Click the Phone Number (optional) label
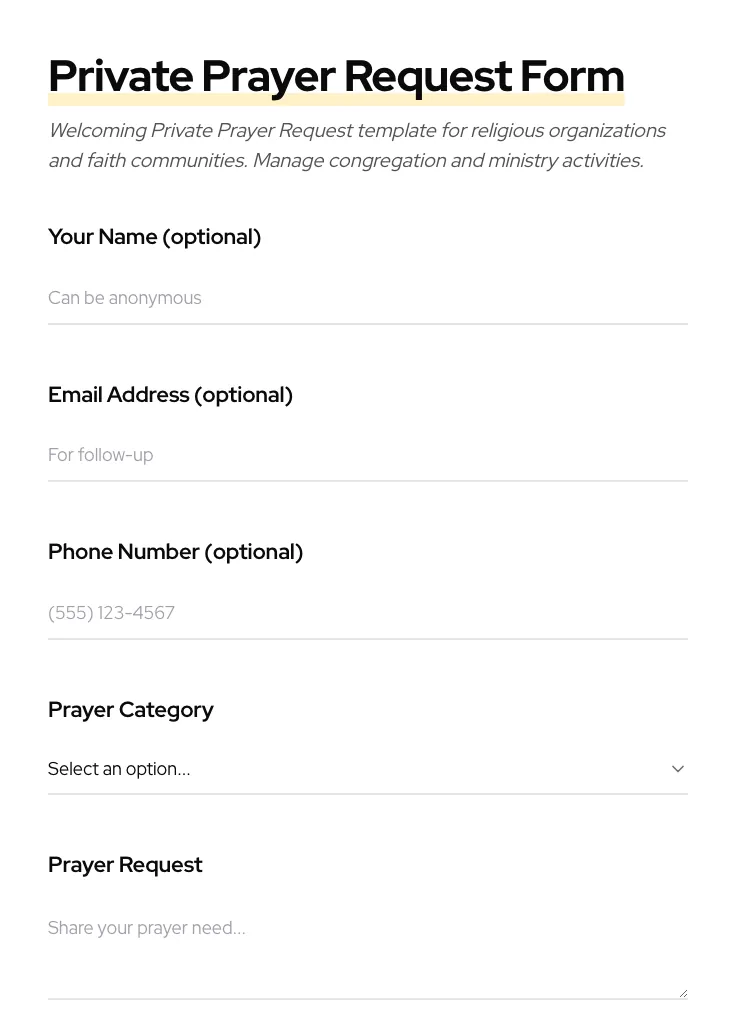736x1024 pixels. pyautogui.click(x=175, y=551)
